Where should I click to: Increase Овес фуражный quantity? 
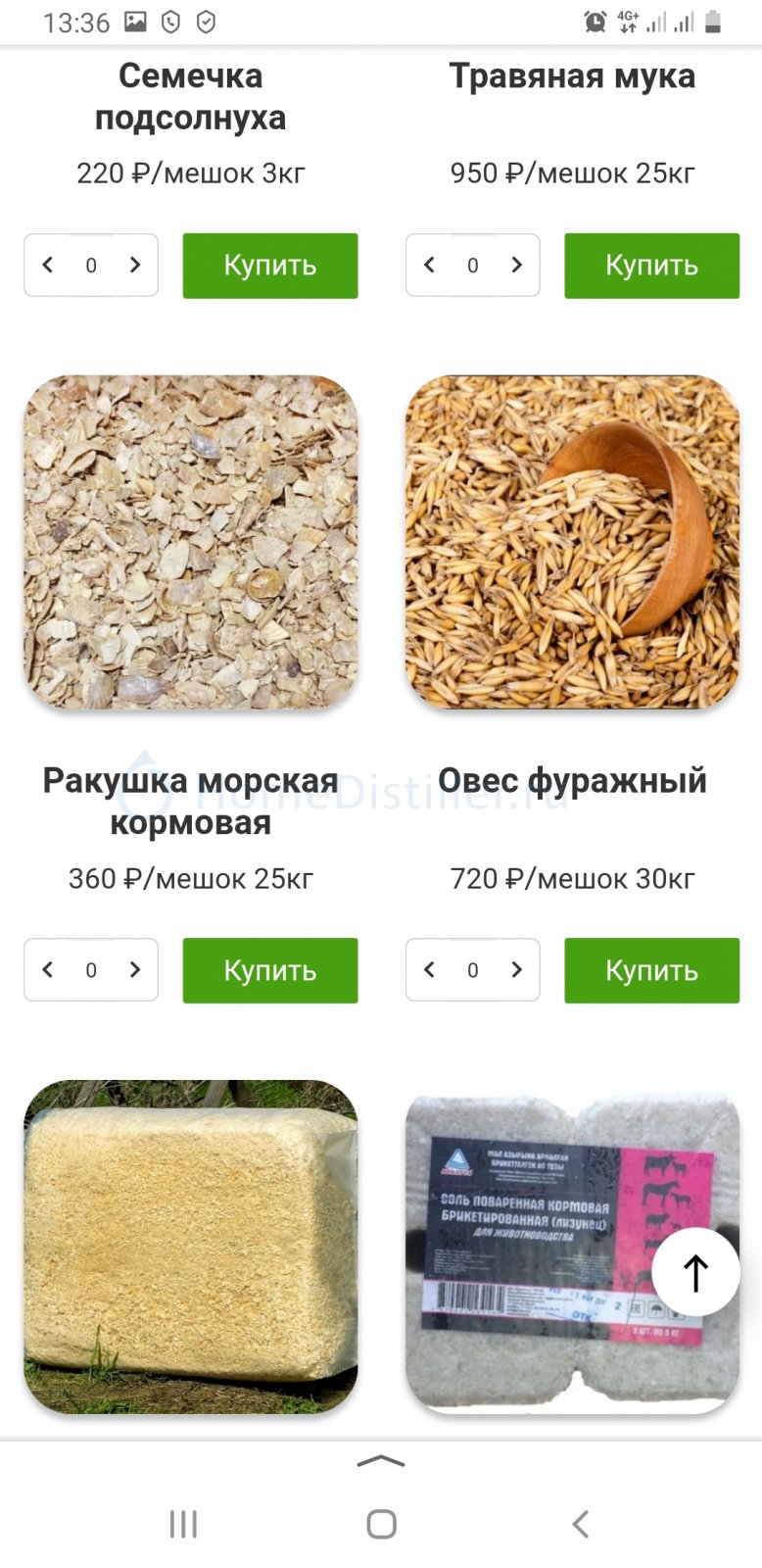click(x=517, y=969)
